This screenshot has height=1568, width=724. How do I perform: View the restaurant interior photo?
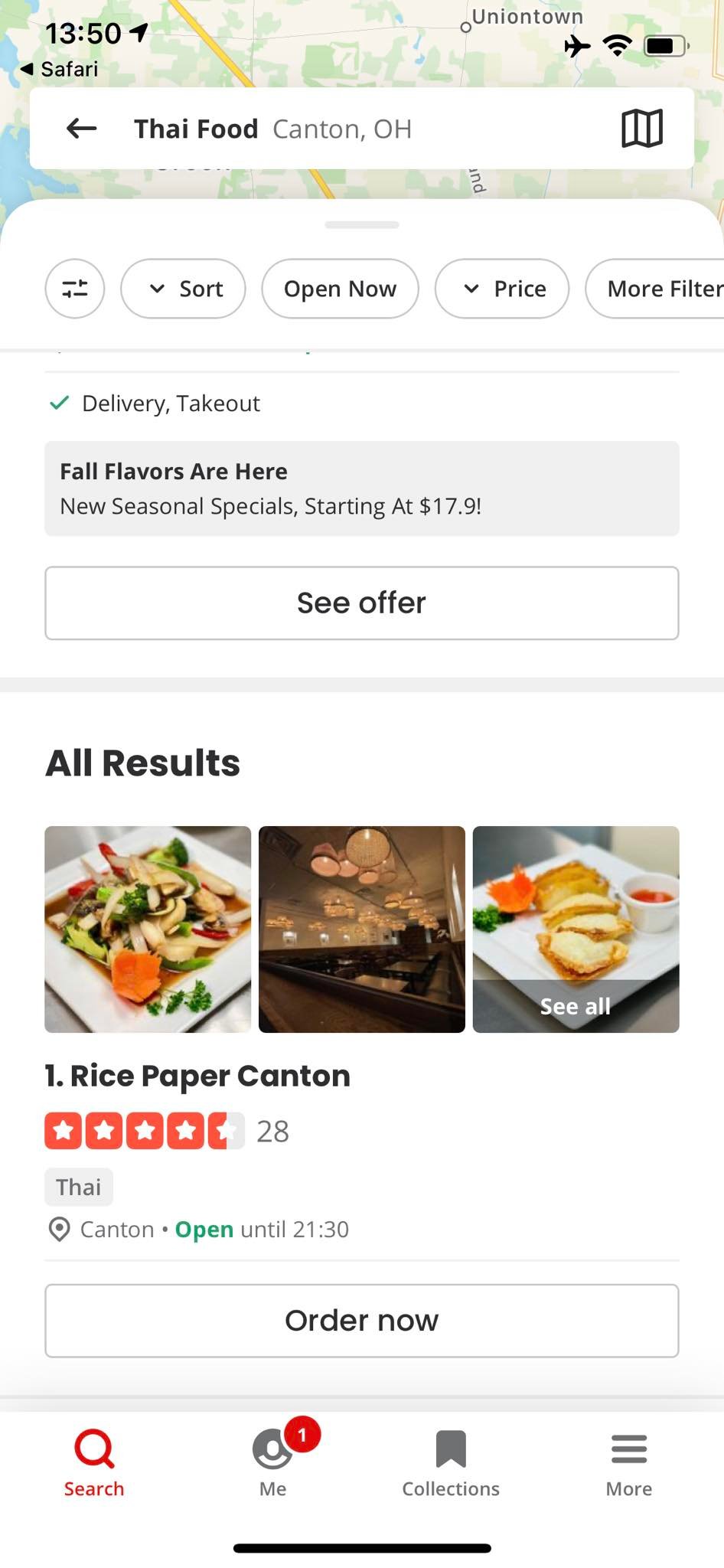click(362, 929)
